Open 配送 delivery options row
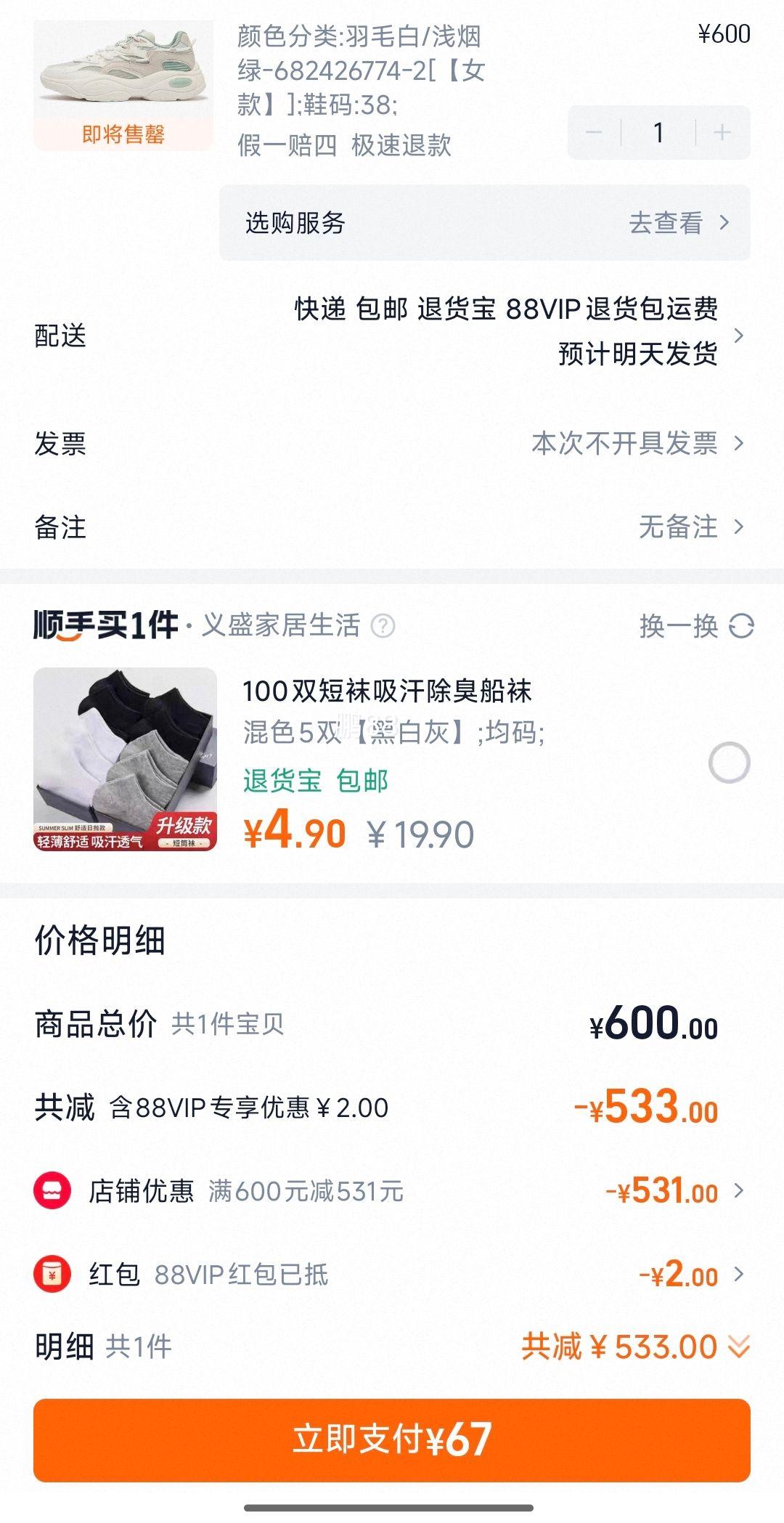The image size is (784, 1523). (x=392, y=335)
